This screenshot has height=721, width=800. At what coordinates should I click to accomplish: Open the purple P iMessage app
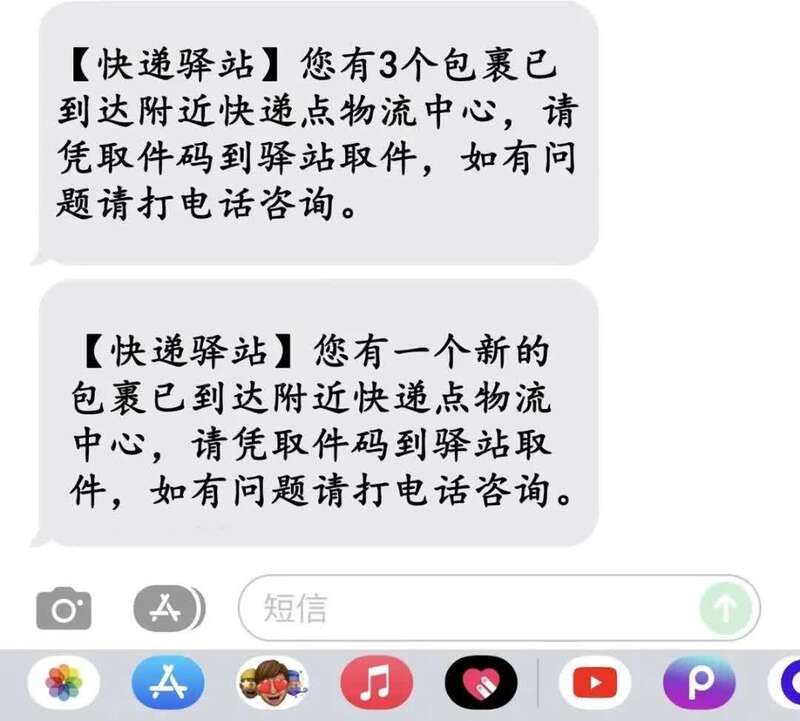tap(699, 684)
